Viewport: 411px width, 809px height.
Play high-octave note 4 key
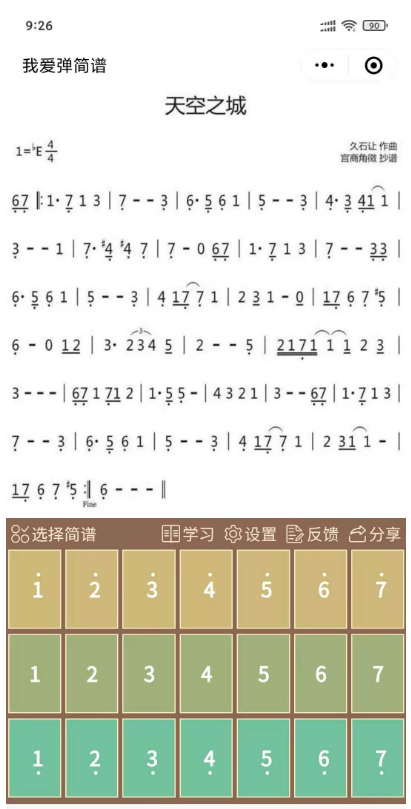click(x=206, y=589)
